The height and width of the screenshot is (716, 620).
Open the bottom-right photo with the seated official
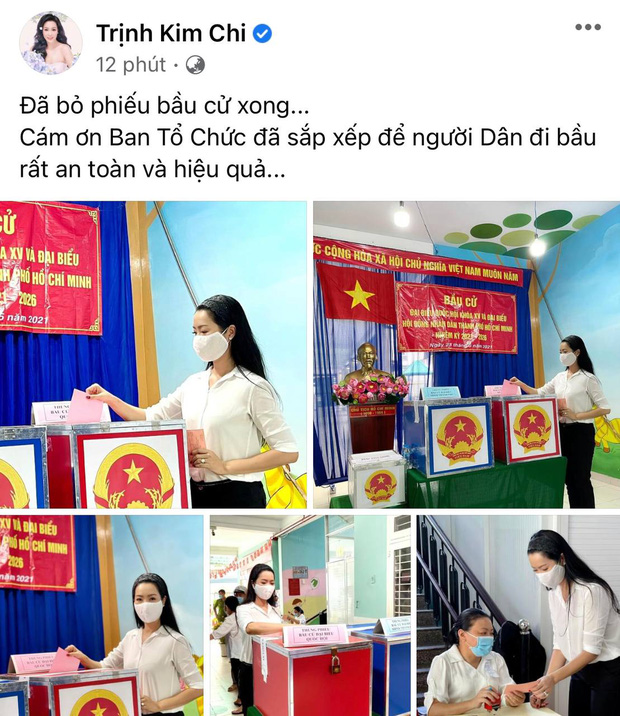518,615
